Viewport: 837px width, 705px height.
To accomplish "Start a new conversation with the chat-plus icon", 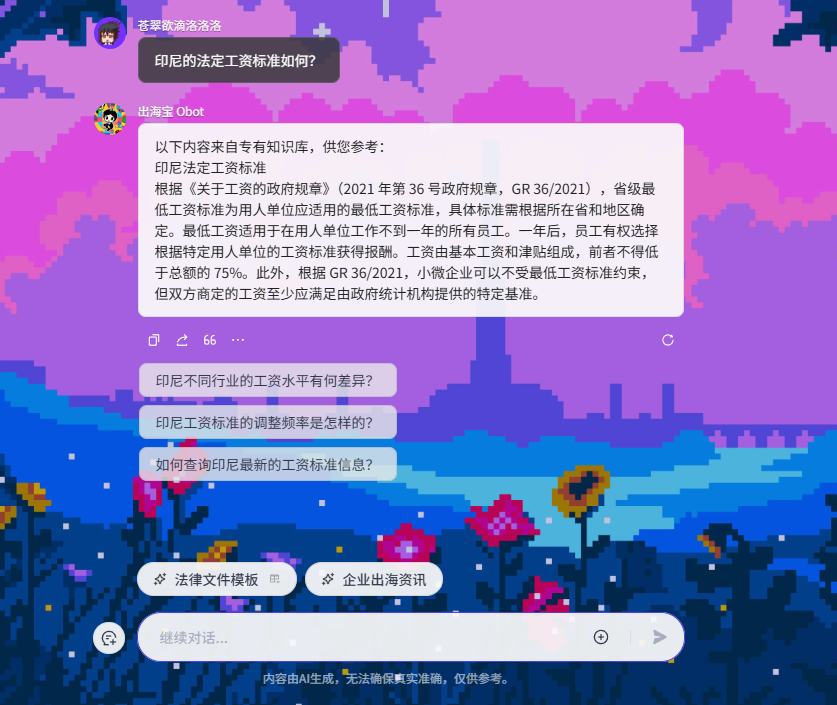I will [x=109, y=637].
